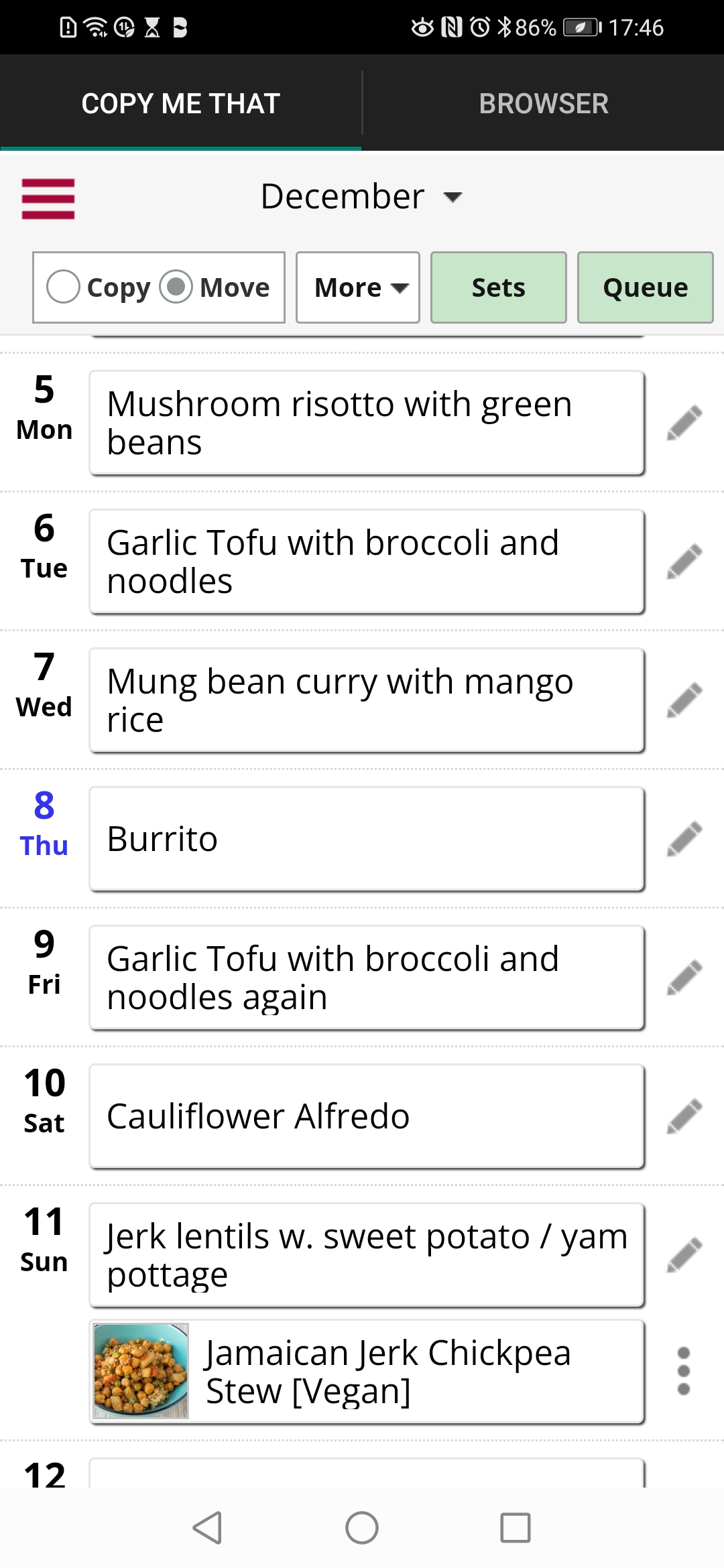724x1568 pixels.
Task: Tap the Cauliflower Alfredo entry
Action: [x=367, y=1116]
